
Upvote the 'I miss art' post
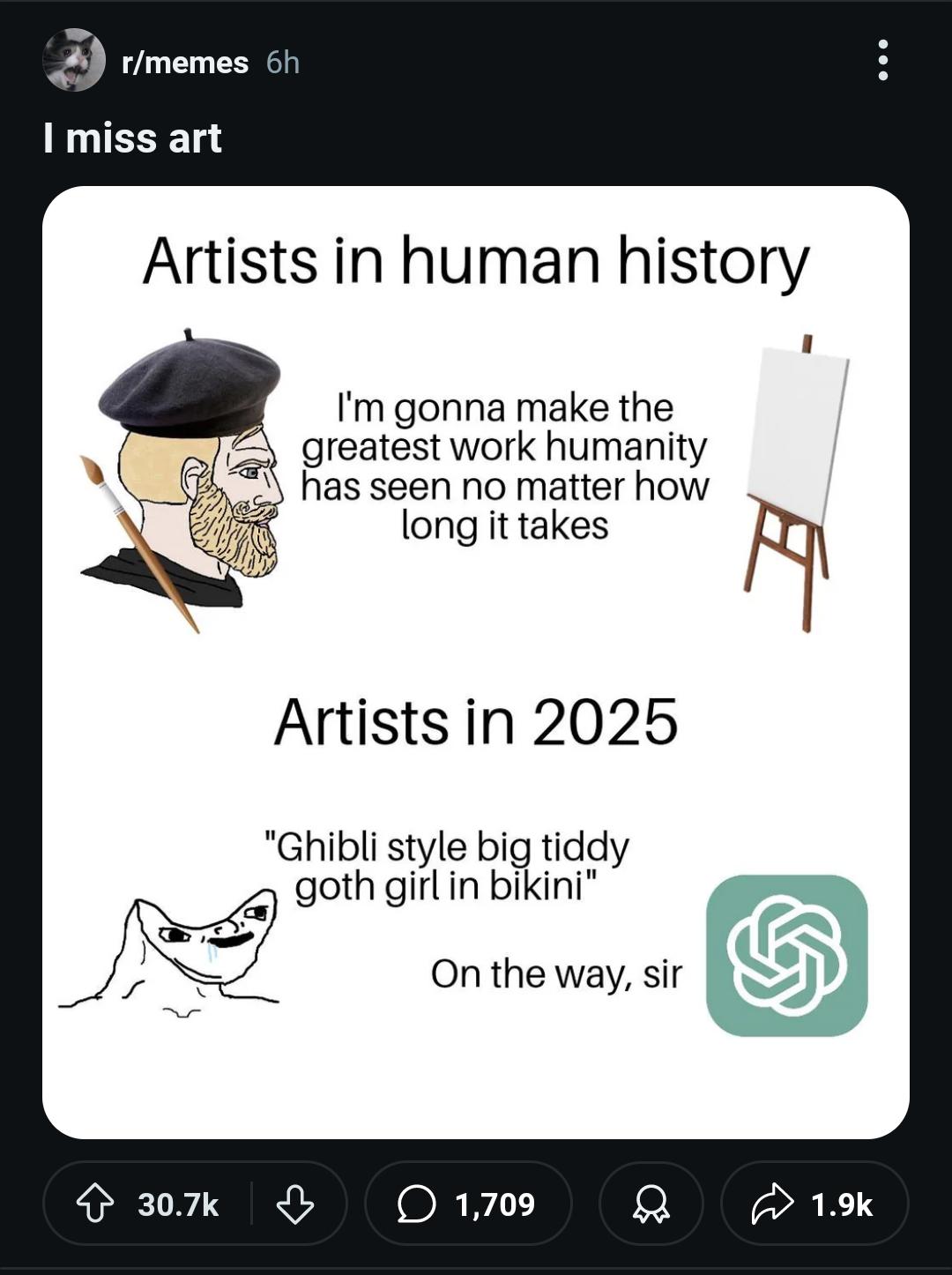coord(96,1204)
